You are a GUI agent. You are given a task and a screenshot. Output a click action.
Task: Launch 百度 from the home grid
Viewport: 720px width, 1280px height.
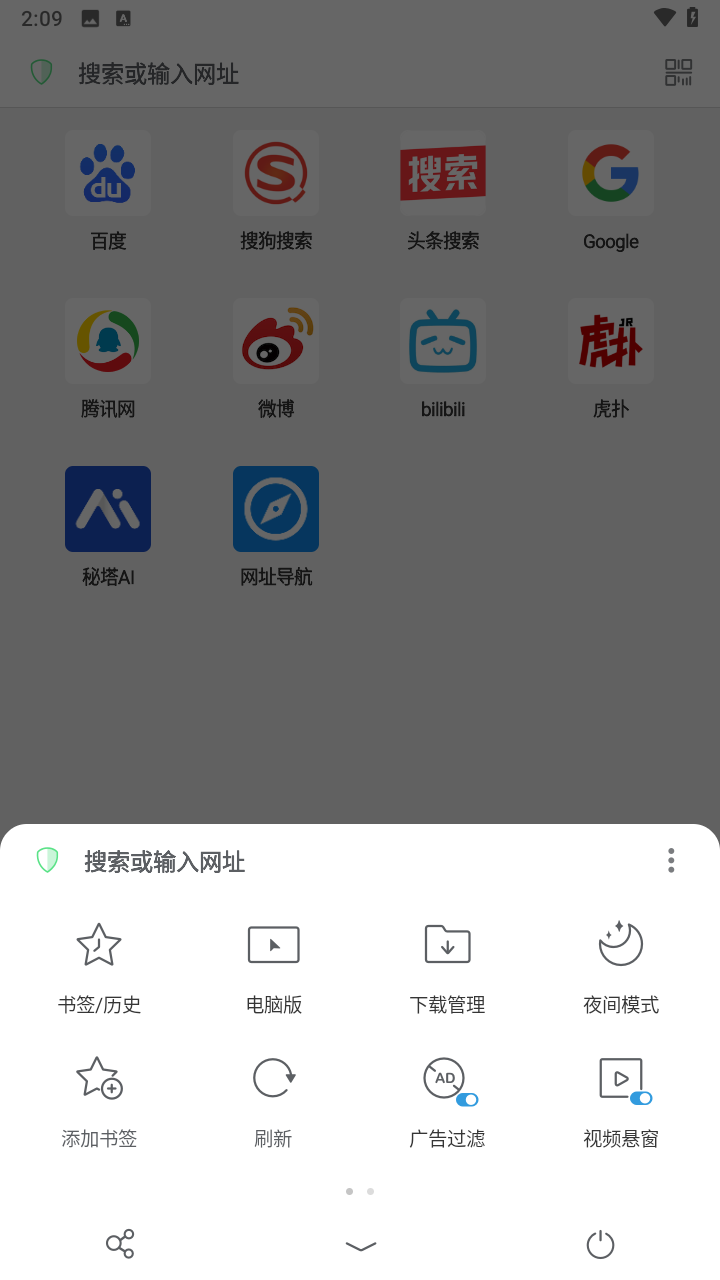pyautogui.click(x=107, y=172)
